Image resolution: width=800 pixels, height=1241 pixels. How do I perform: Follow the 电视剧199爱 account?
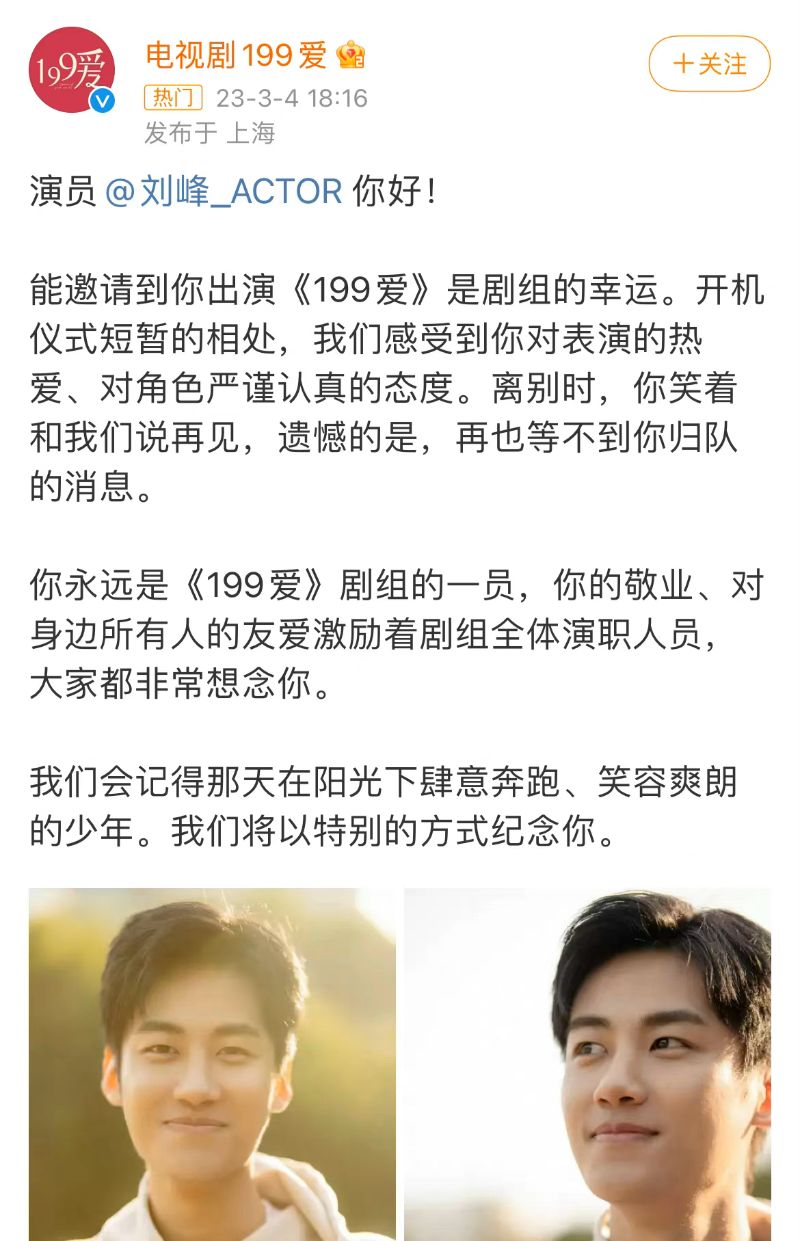(x=709, y=65)
